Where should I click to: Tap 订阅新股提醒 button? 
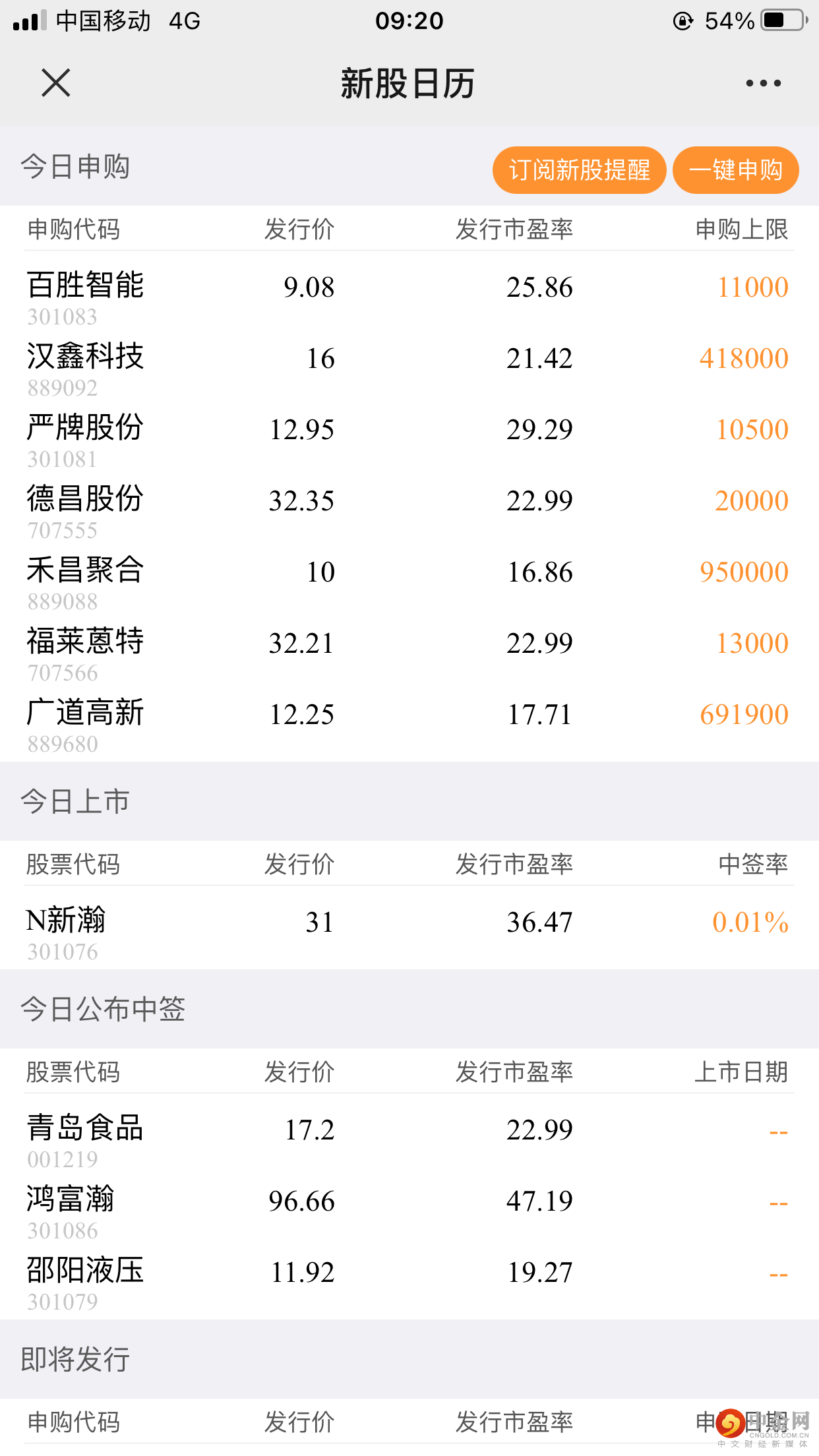579,170
